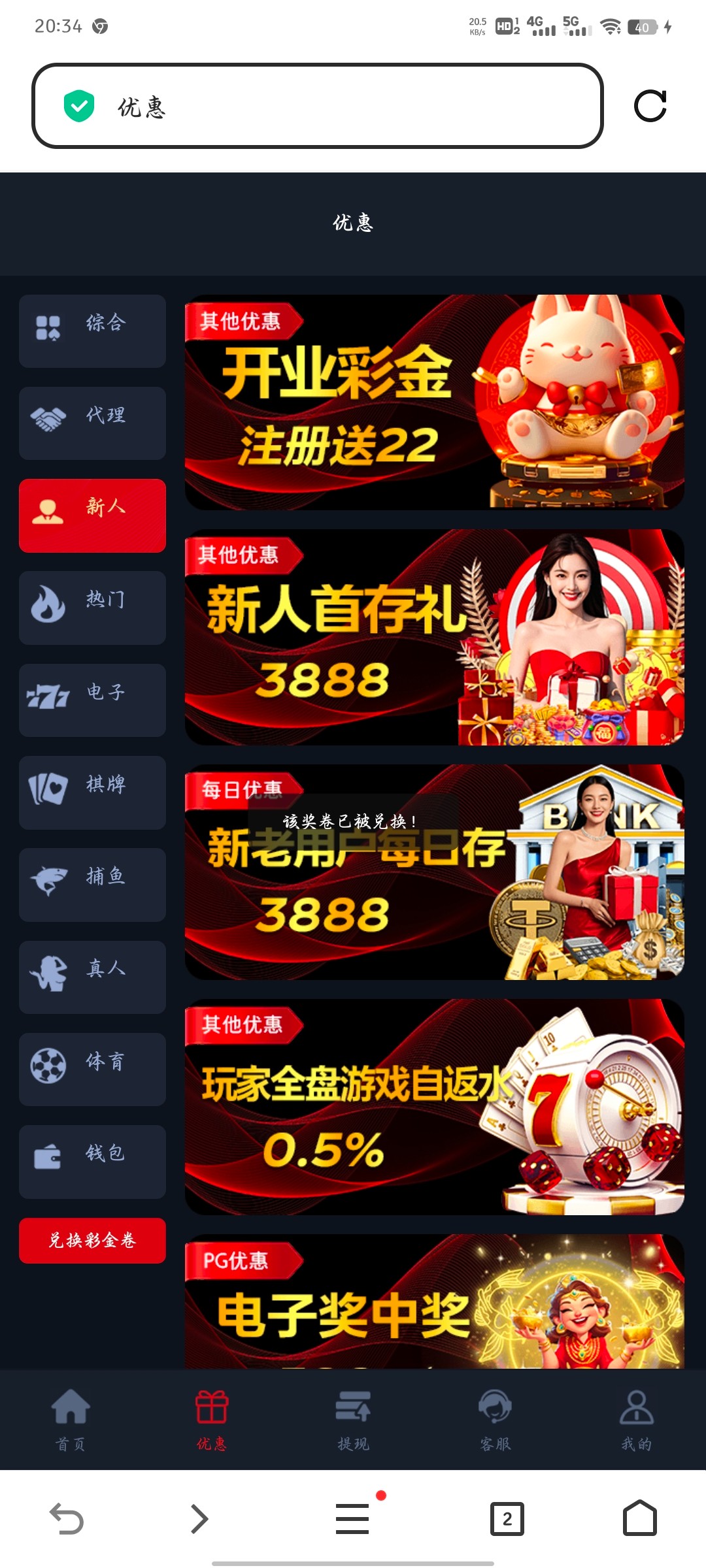706x1568 pixels.
Task: Tap the address bar showing 优惠
Action: (317, 106)
